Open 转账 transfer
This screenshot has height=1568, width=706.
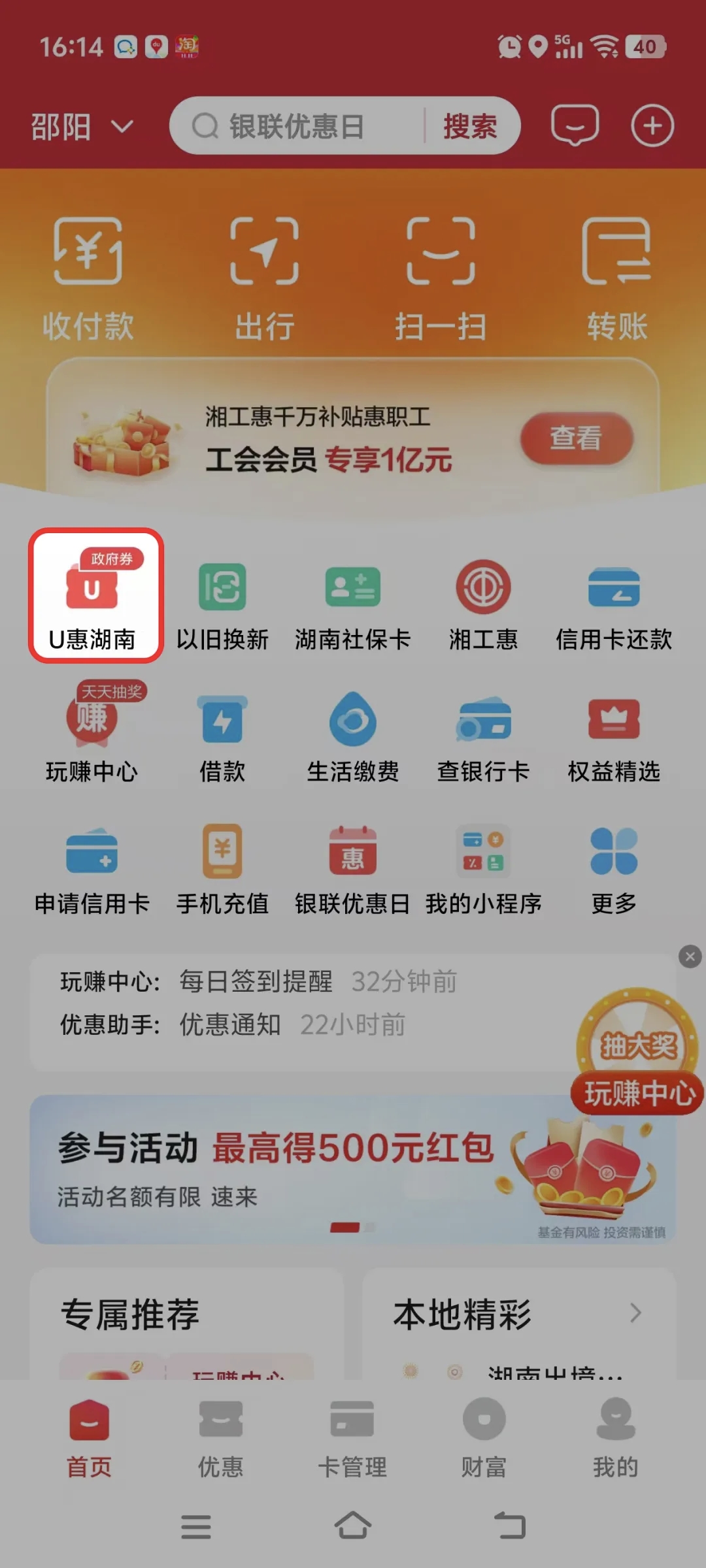(616, 278)
